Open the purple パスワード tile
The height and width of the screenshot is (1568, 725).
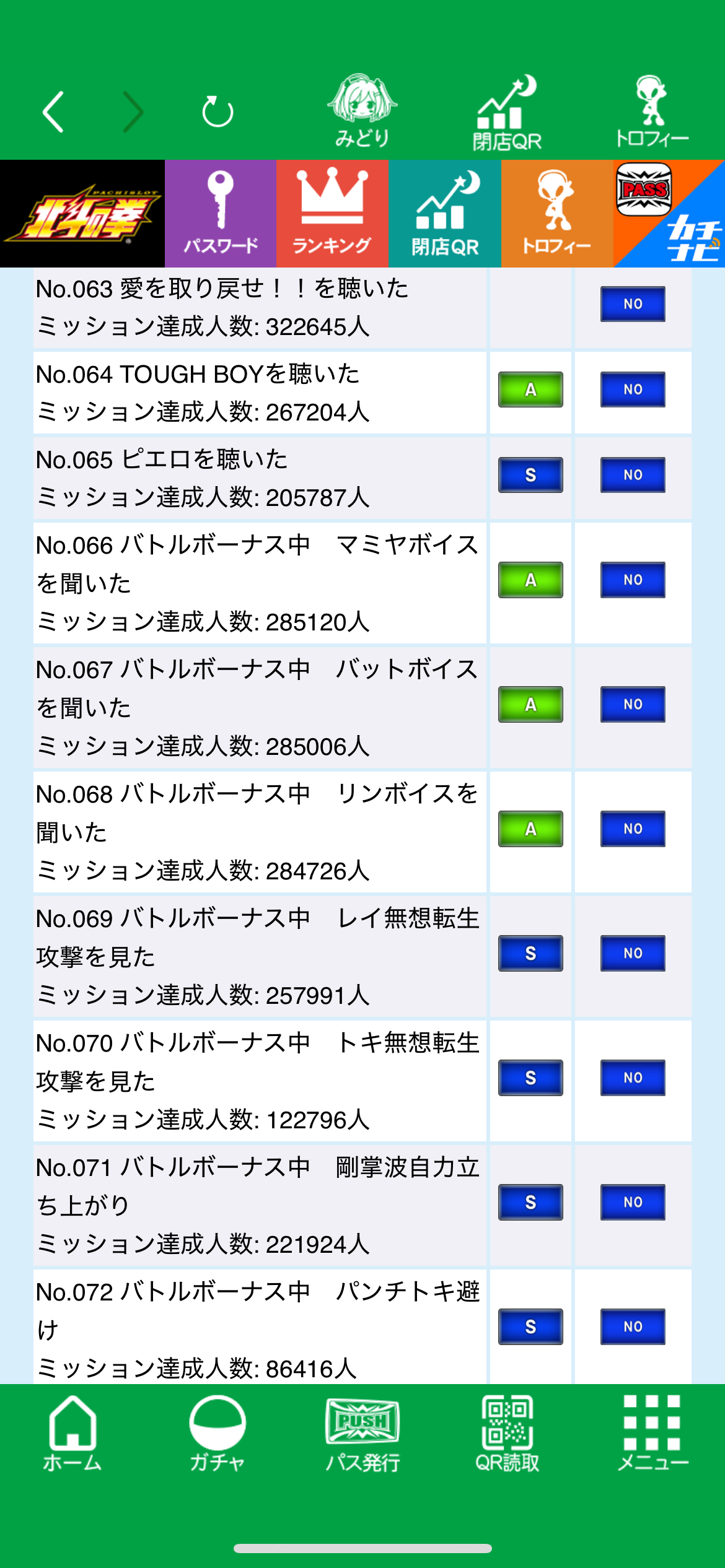[221, 214]
